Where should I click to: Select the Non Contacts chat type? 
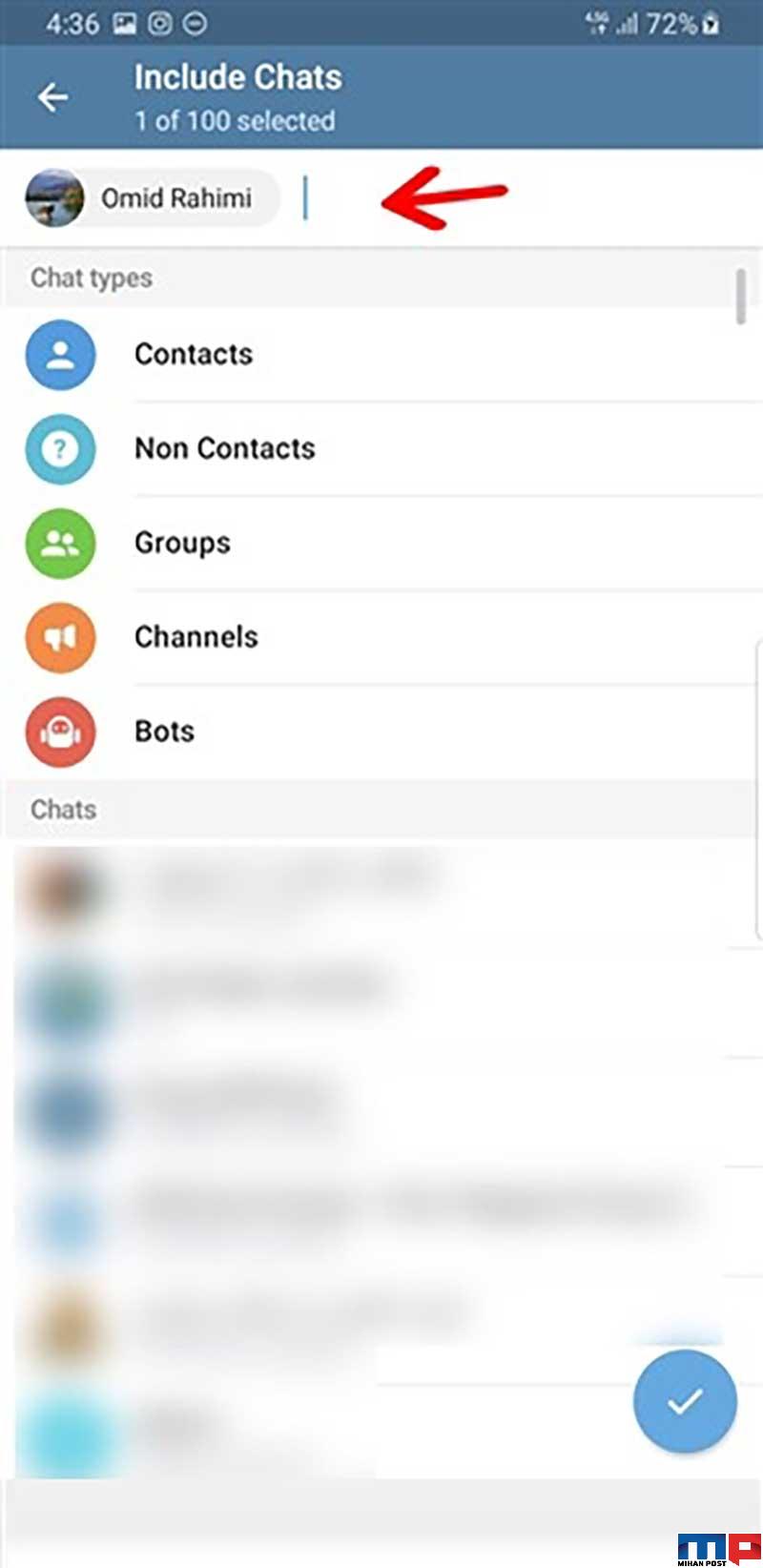381,449
